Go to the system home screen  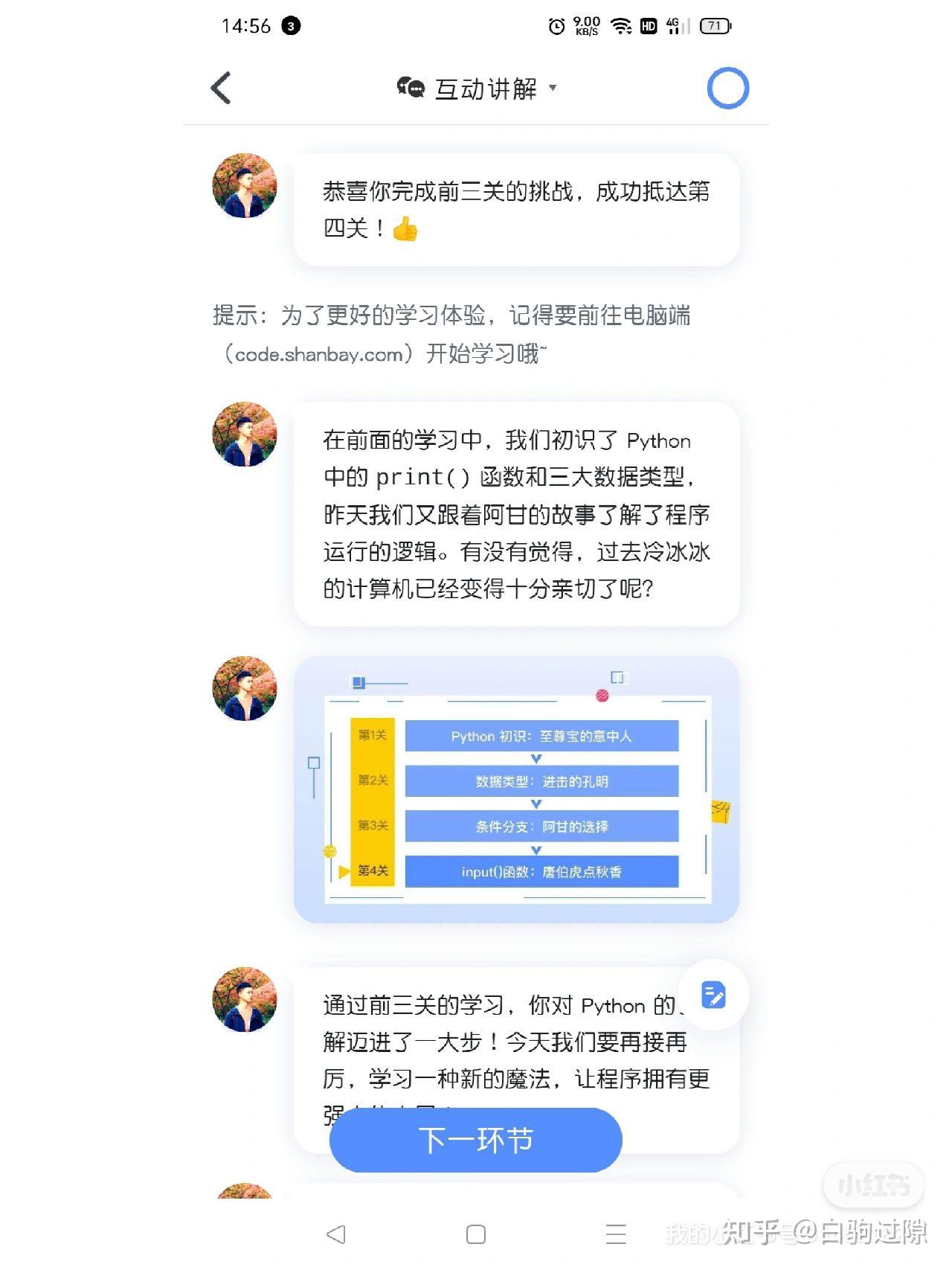[x=476, y=1234]
